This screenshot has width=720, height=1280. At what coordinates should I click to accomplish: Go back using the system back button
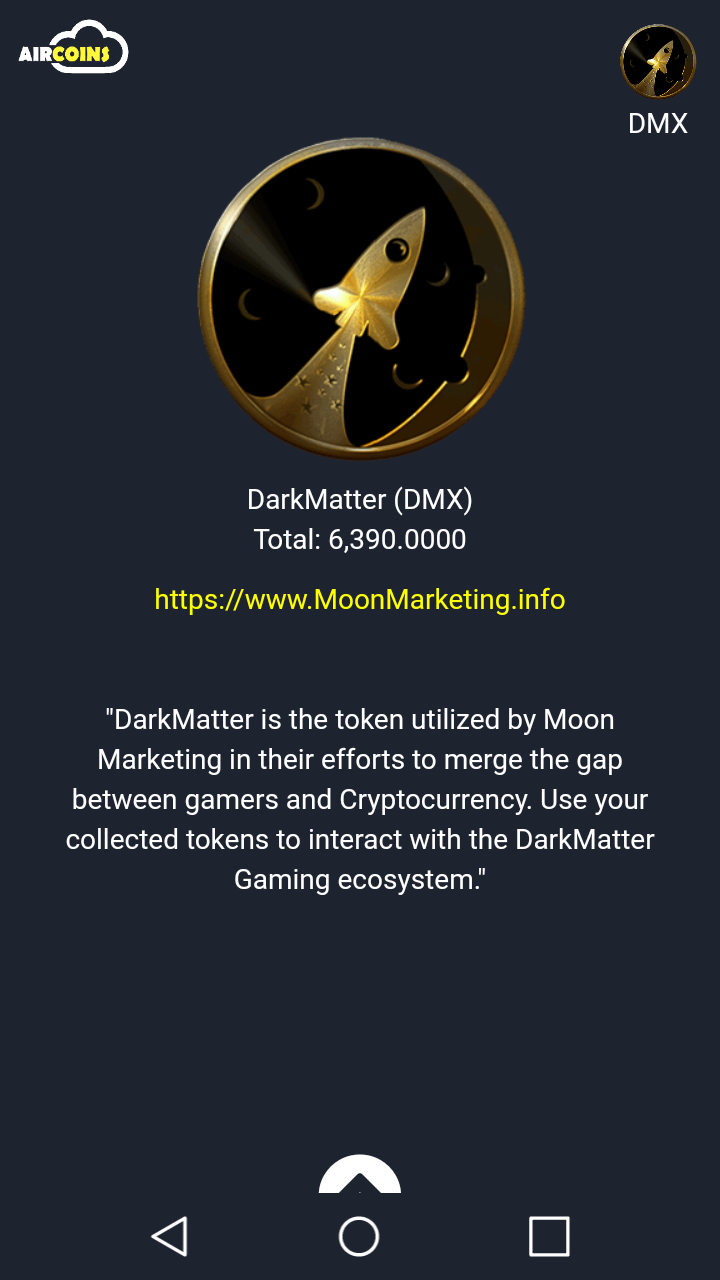tap(170, 1236)
